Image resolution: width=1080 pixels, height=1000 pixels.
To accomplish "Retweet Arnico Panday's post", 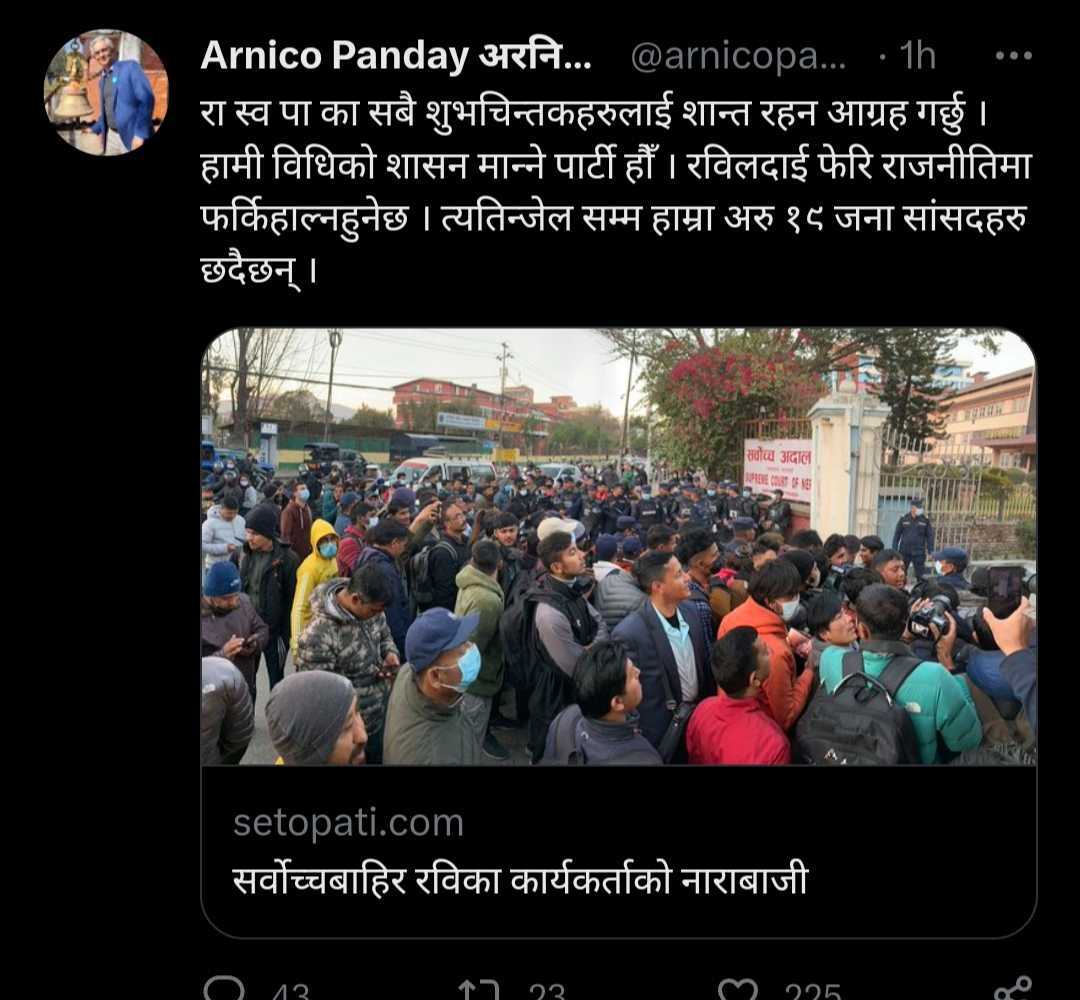I will click(479, 989).
